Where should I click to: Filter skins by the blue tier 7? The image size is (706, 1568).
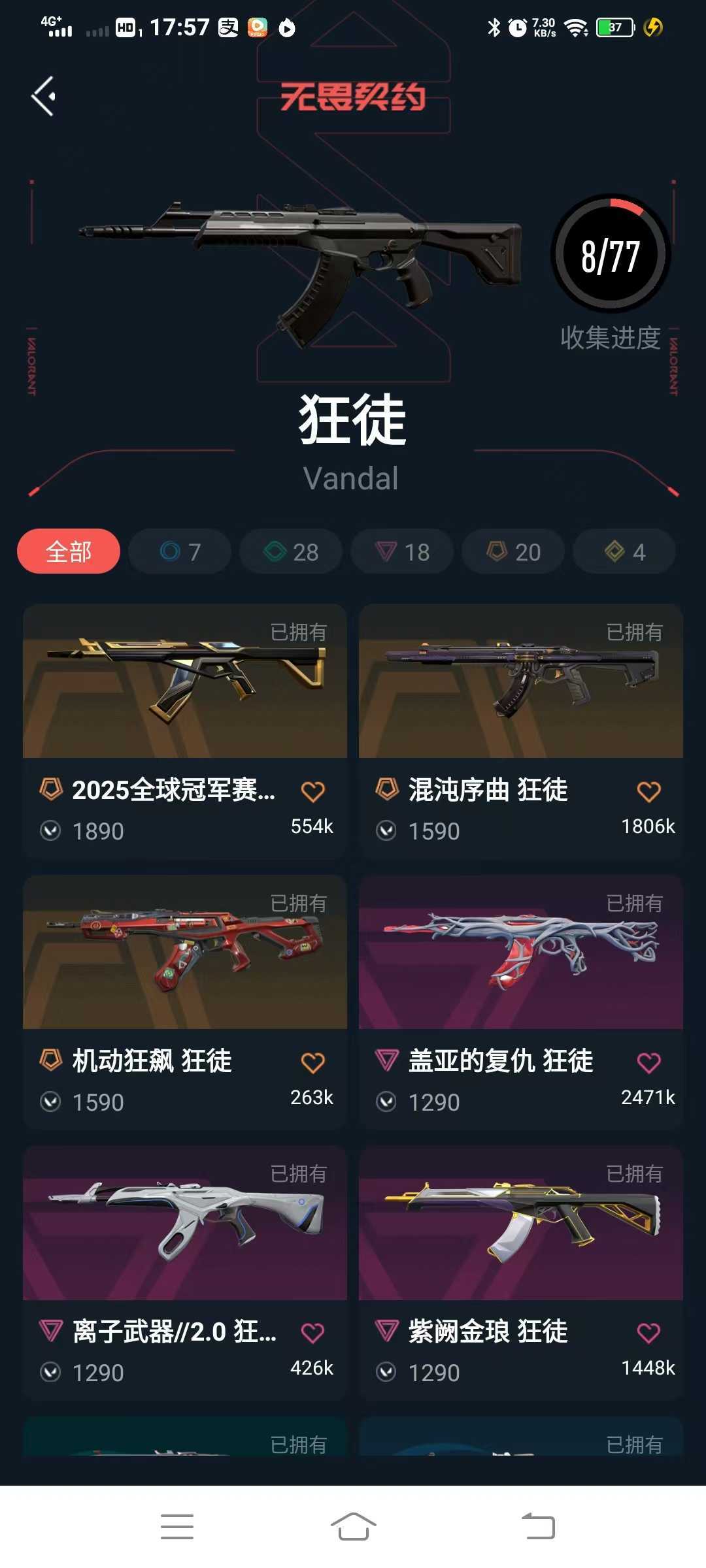click(x=180, y=551)
